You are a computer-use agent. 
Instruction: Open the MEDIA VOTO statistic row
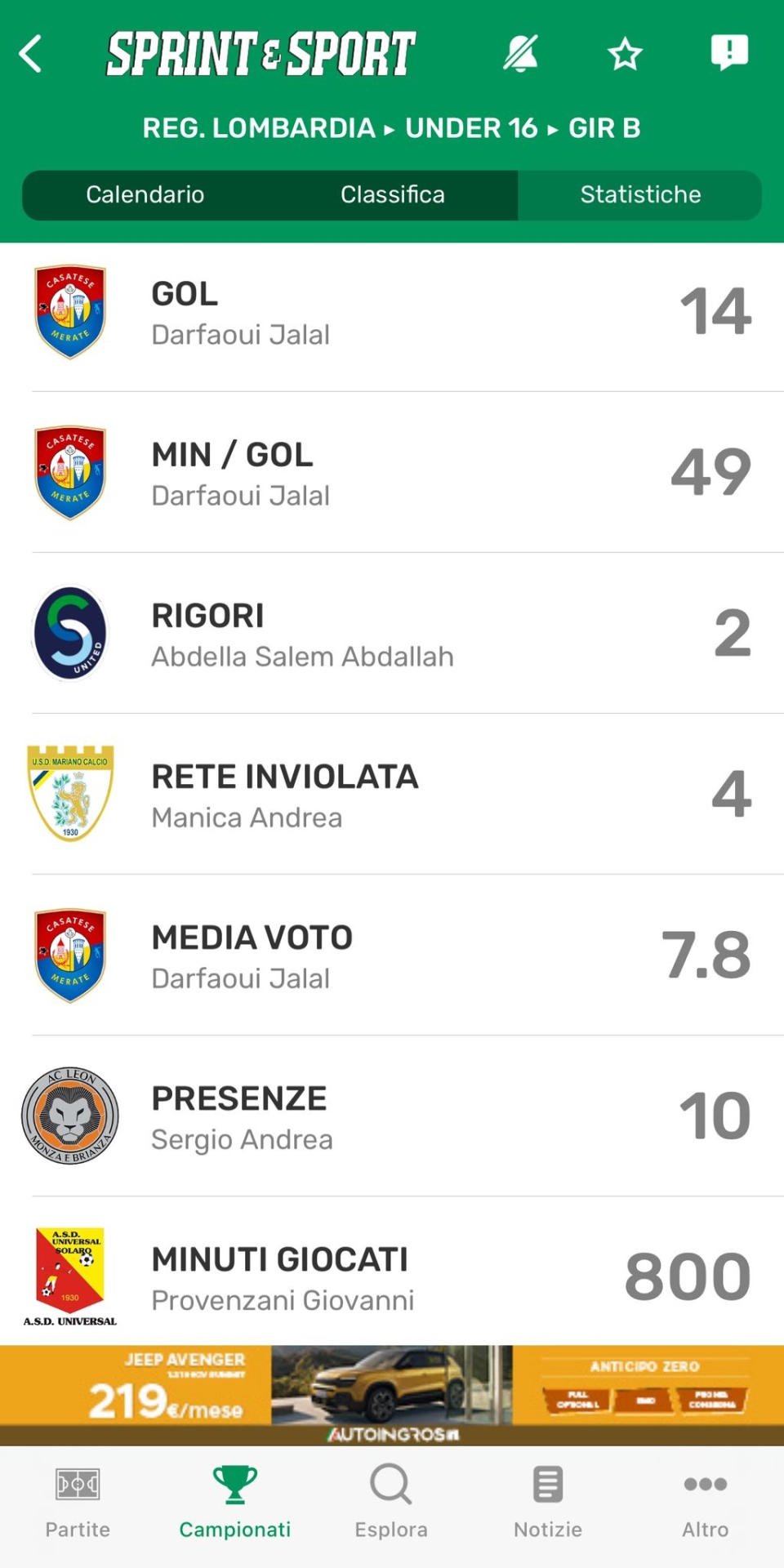pos(392,955)
